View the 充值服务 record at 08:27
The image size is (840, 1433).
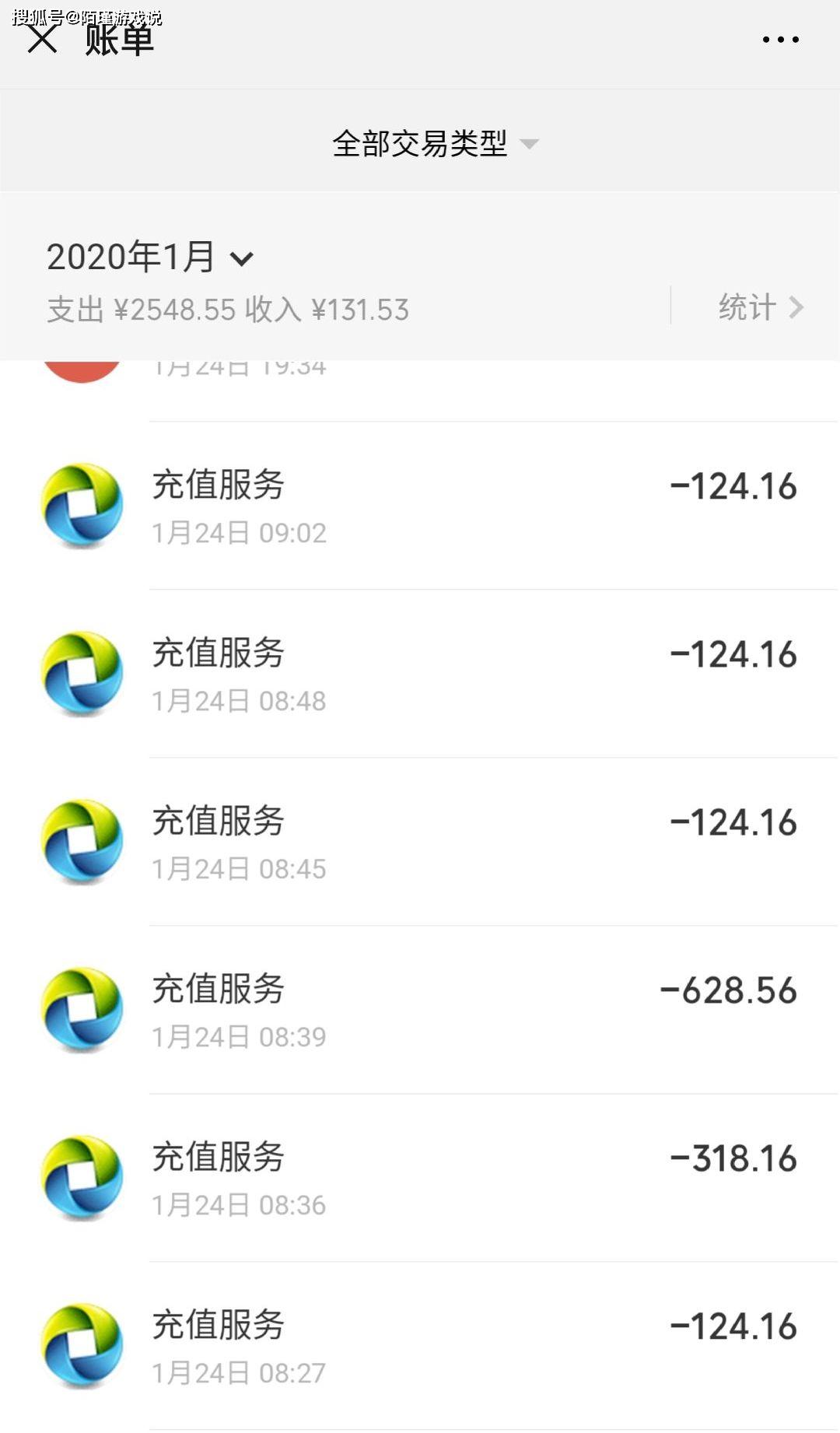click(420, 1346)
